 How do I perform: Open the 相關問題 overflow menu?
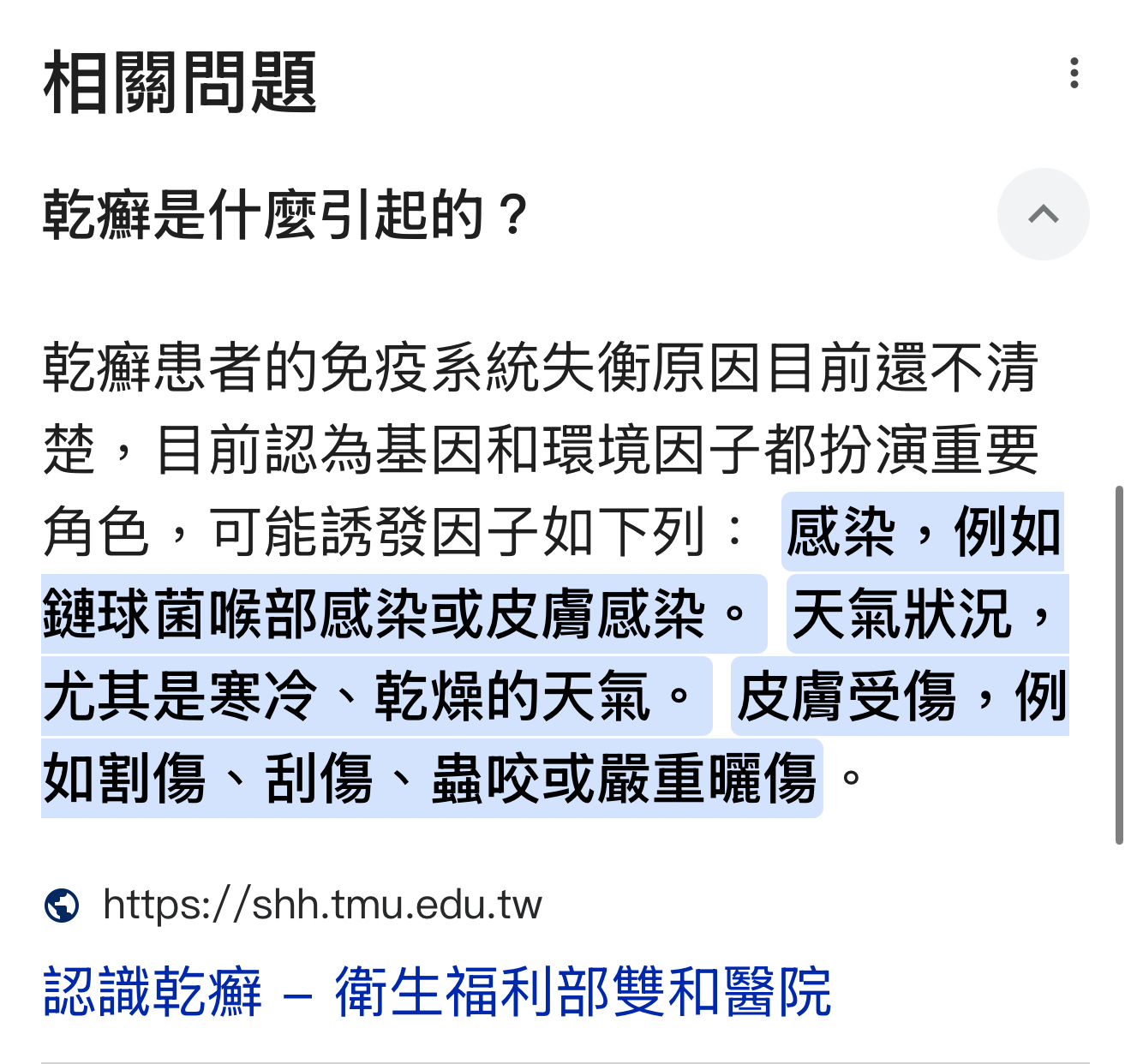pyautogui.click(x=1074, y=74)
